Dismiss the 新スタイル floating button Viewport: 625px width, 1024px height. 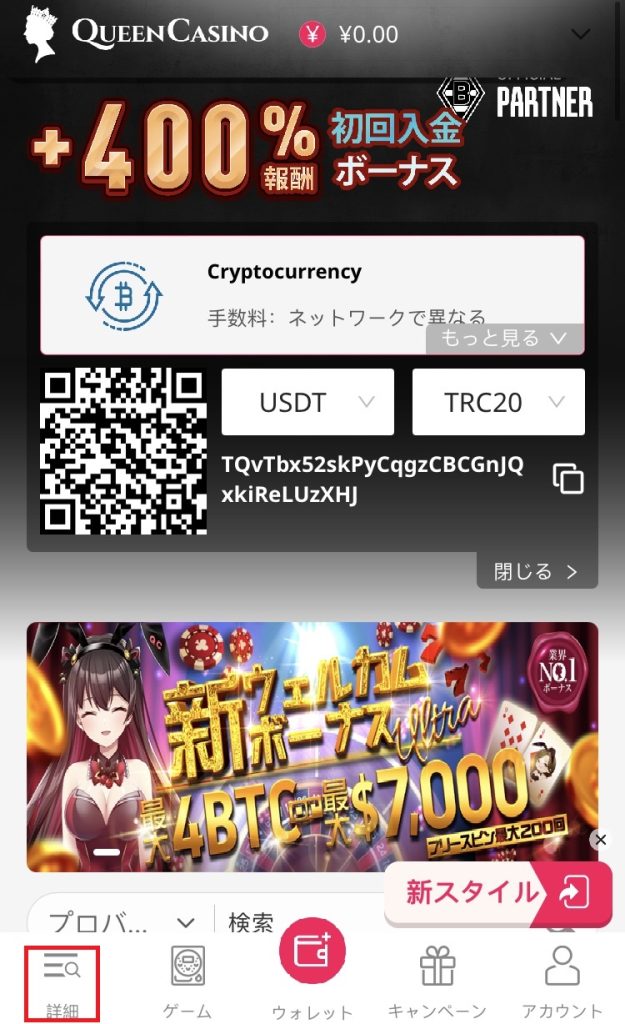(x=600, y=840)
